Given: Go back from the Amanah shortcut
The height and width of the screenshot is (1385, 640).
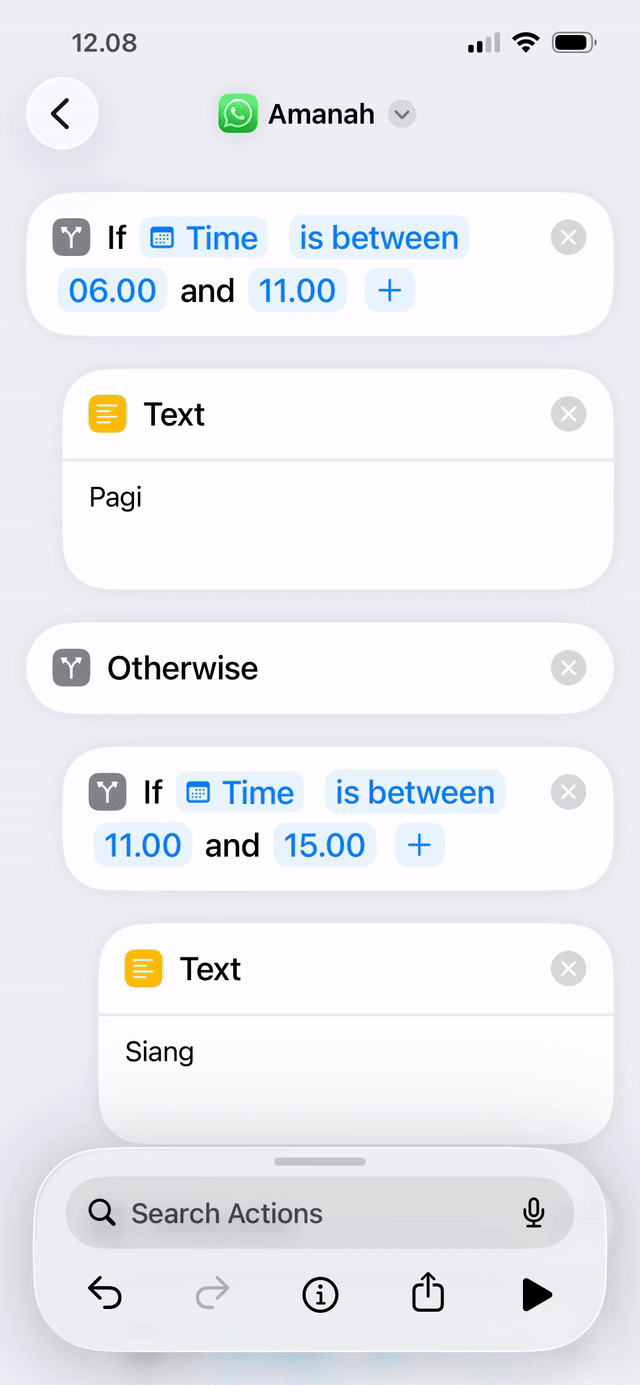Looking at the screenshot, I should tap(62, 114).
